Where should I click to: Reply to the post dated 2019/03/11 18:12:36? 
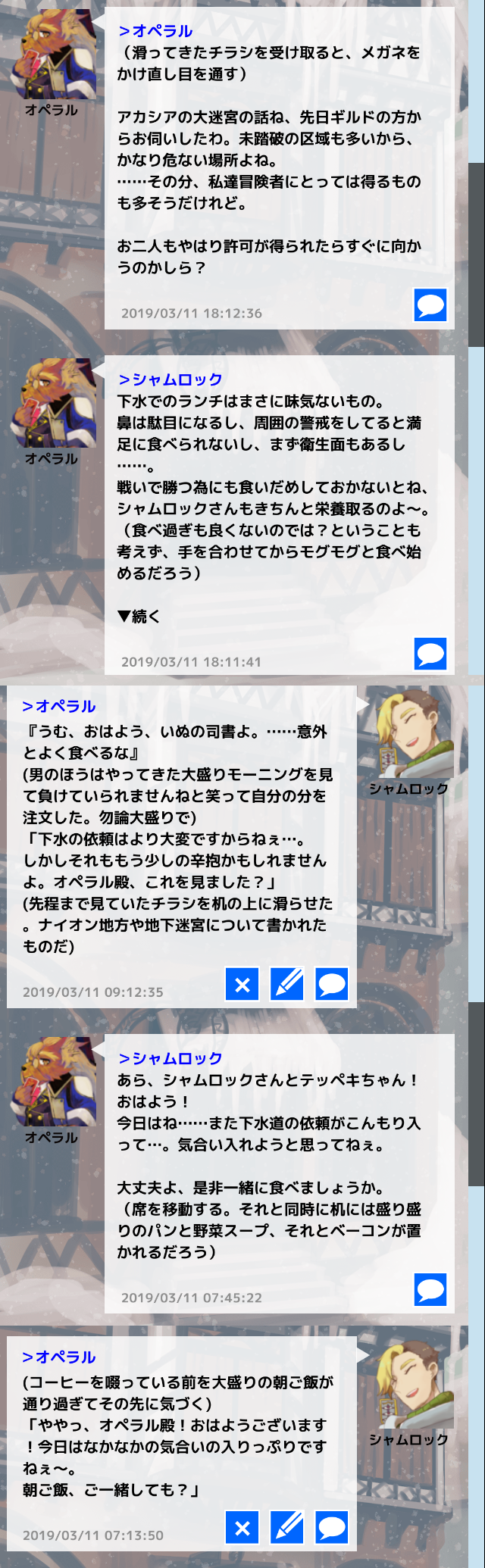(430, 305)
